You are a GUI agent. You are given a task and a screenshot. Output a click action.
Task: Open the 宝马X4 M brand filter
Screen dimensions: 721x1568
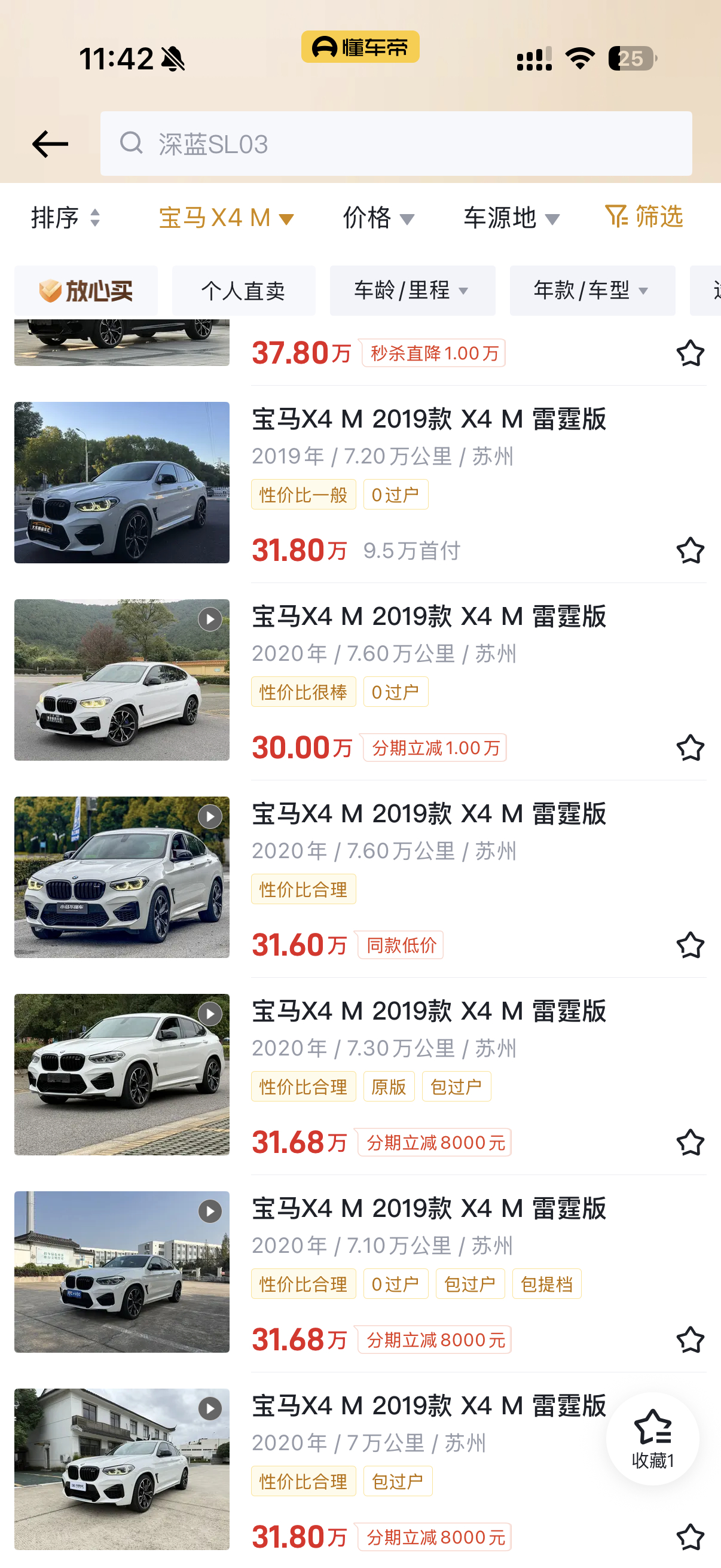tap(227, 216)
